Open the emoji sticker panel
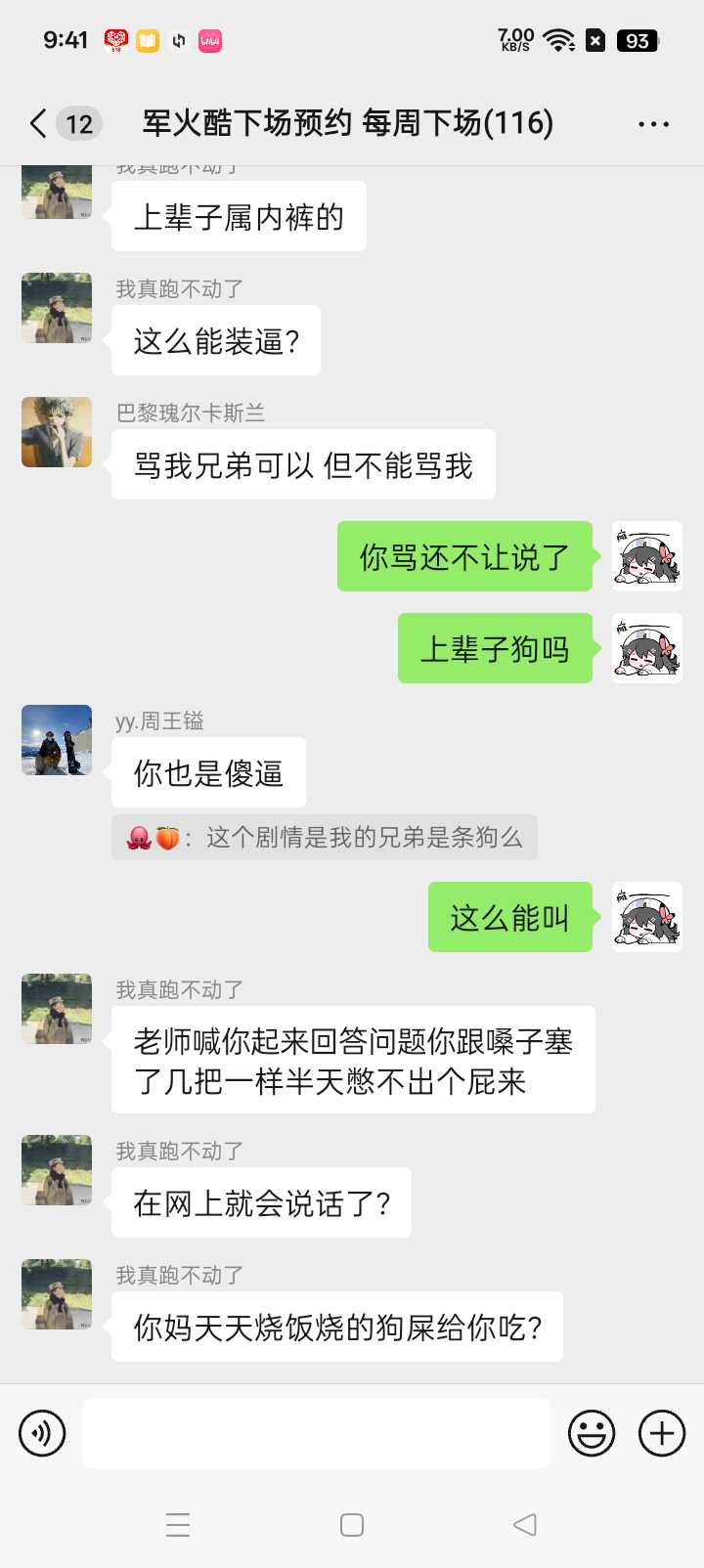 point(592,1433)
